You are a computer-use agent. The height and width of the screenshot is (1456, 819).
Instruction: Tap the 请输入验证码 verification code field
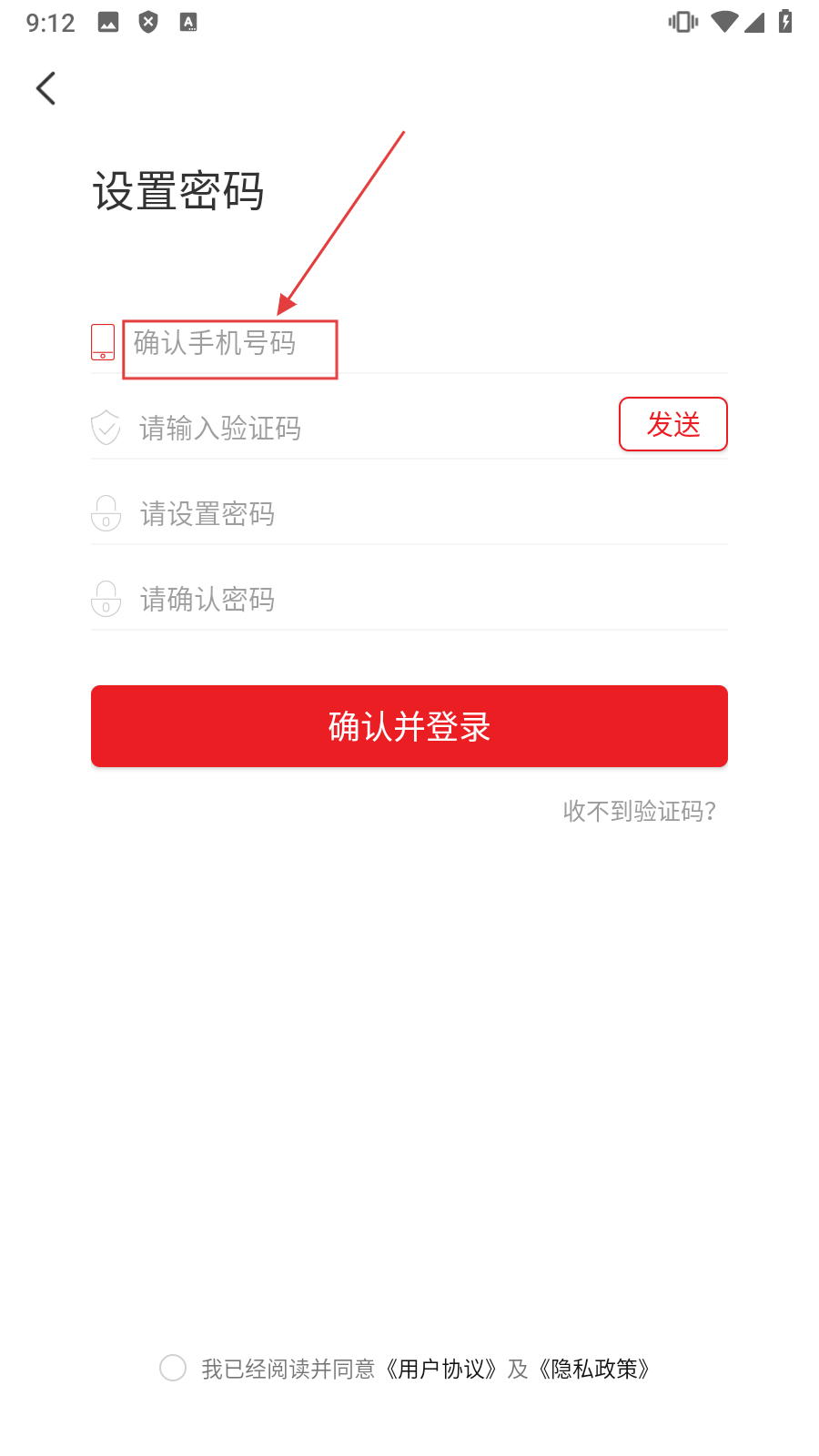(364, 428)
